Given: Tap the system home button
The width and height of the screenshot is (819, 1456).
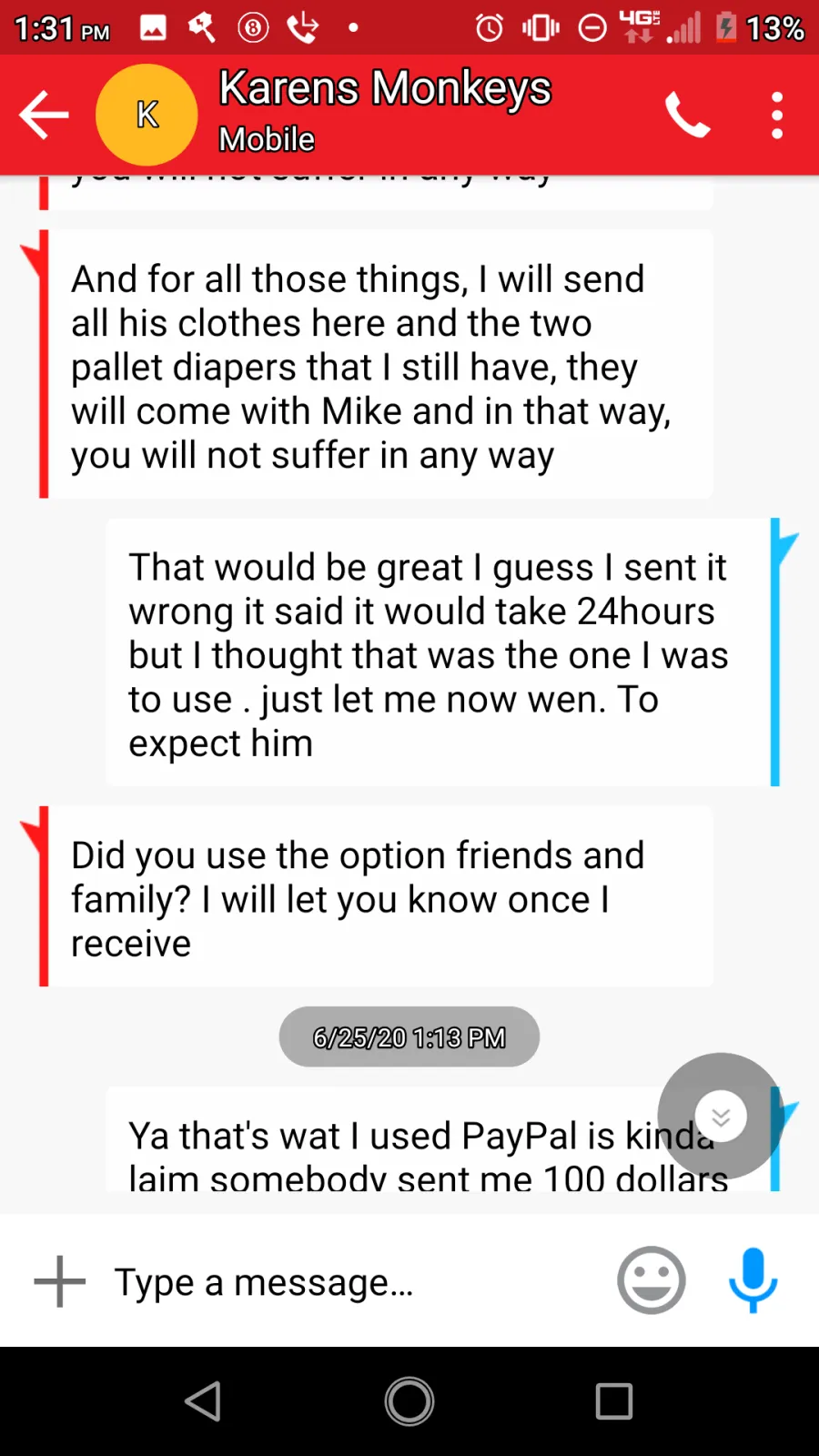Looking at the screenshot, I should (x=409, y=1401).
